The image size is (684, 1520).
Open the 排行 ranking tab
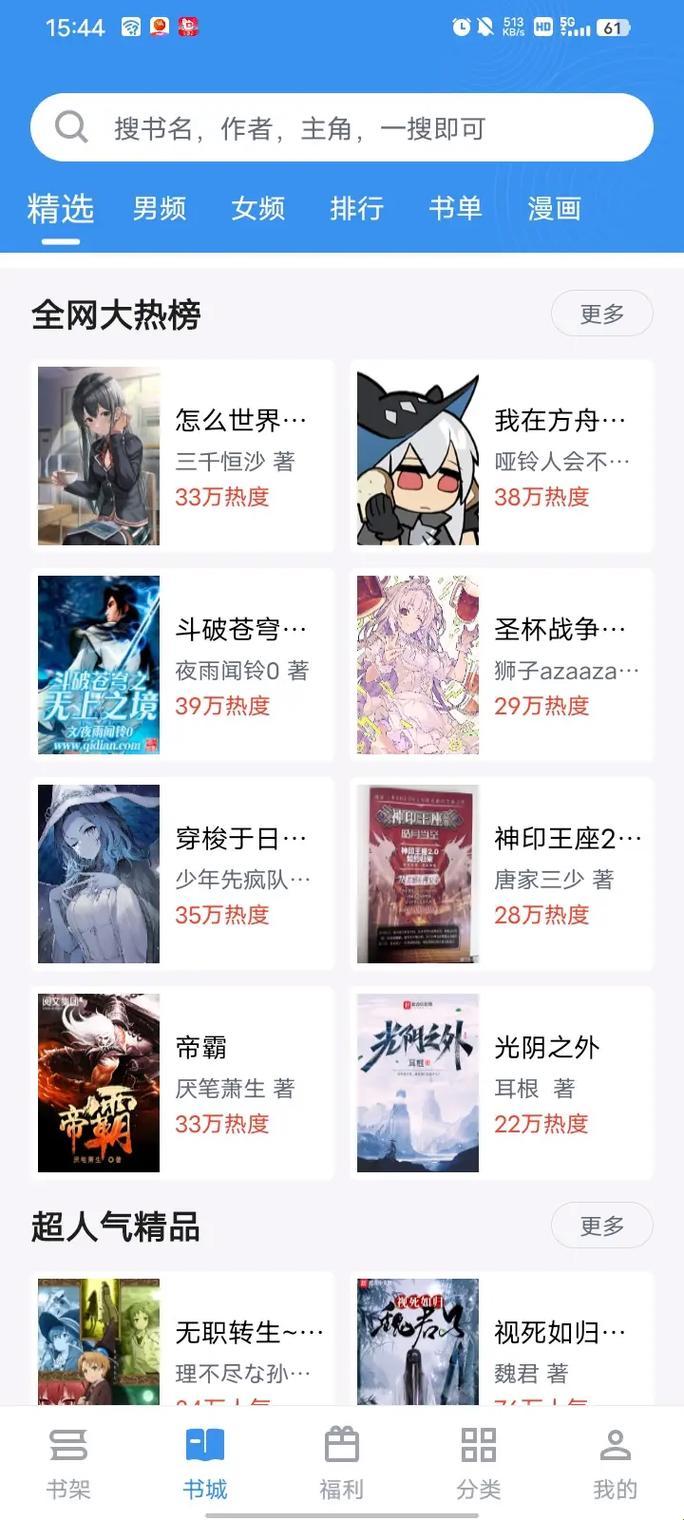pos(357,208)
